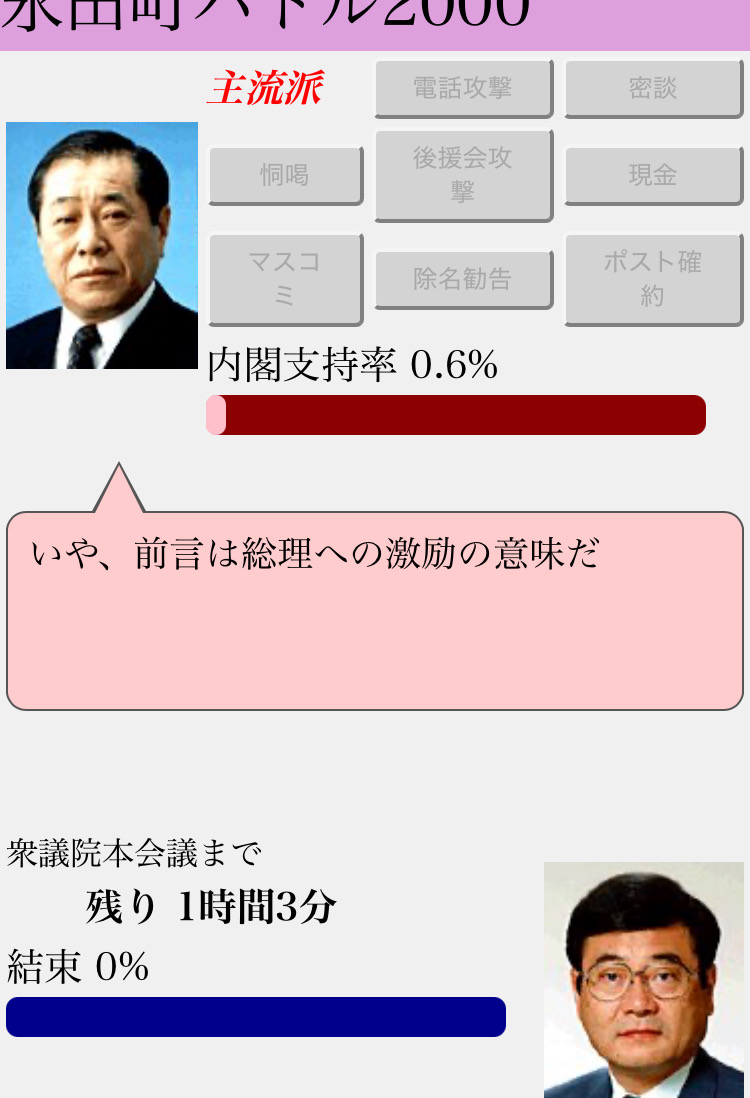
Task: Select the 密談 action
Action: (653, 88)
